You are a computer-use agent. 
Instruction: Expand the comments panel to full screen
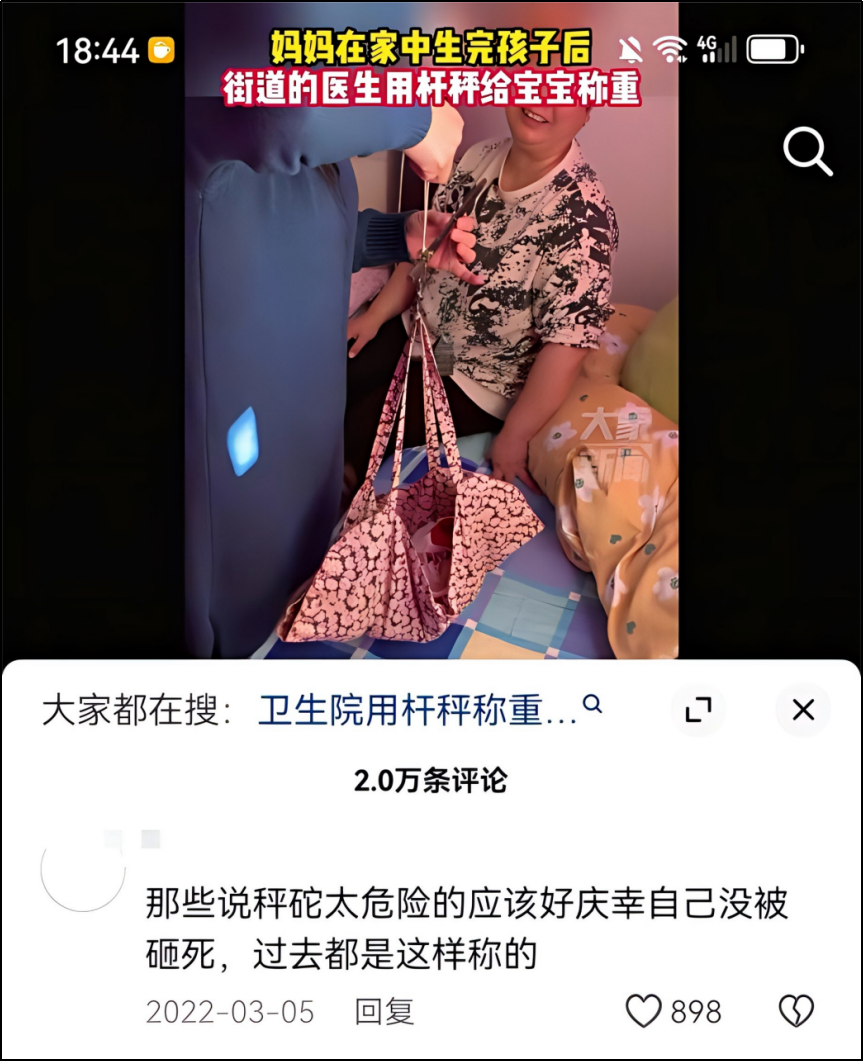[698, 710]
